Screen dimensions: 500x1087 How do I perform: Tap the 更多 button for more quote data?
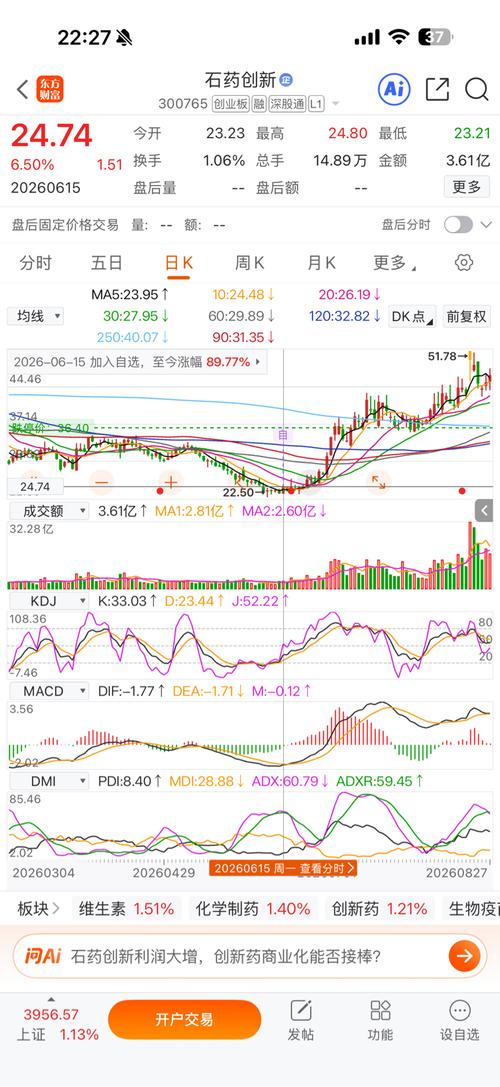pyautogui.click(x=466, y=187)
